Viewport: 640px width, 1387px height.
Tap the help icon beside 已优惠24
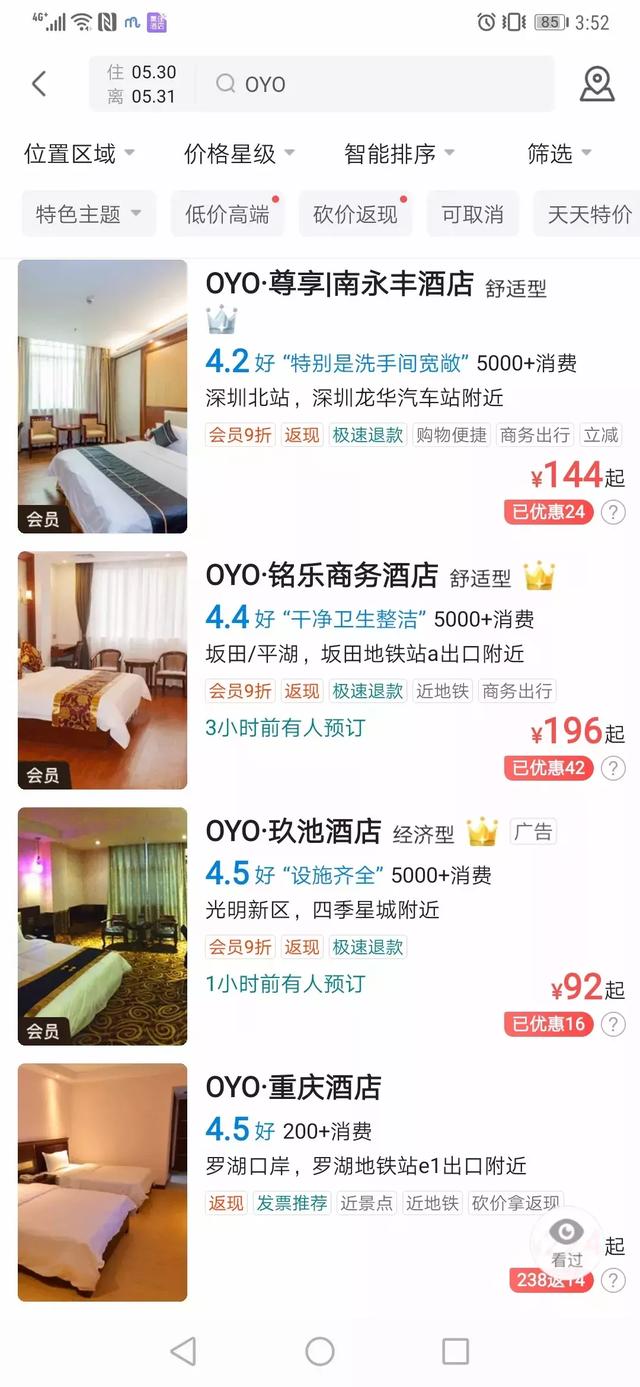pyautogui.click(x=613, y=512)
